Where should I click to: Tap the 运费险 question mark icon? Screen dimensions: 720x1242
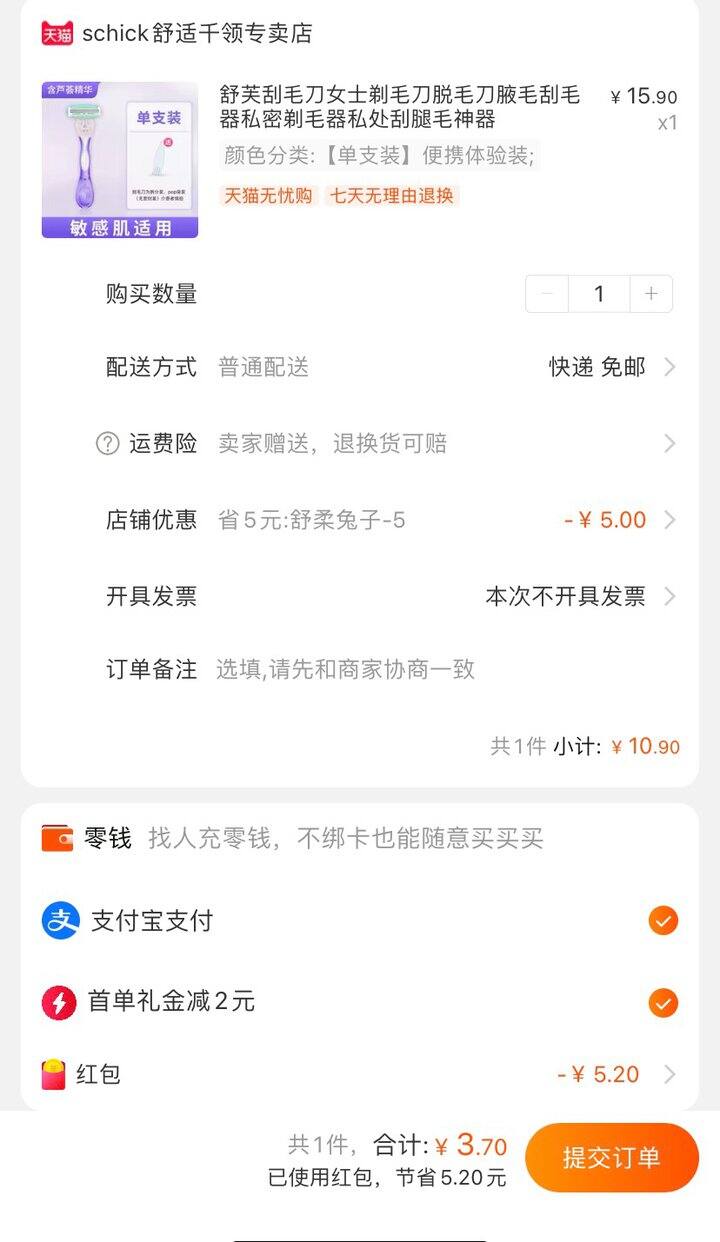click(x=107, y=443)
